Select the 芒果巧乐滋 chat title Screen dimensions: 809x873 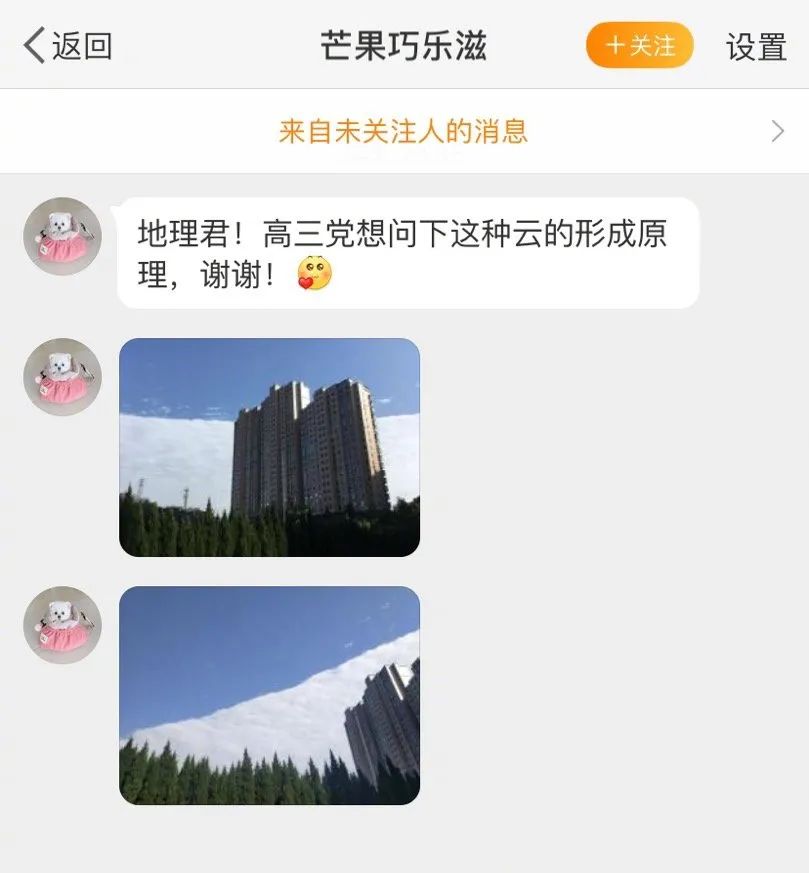point(404,44)
